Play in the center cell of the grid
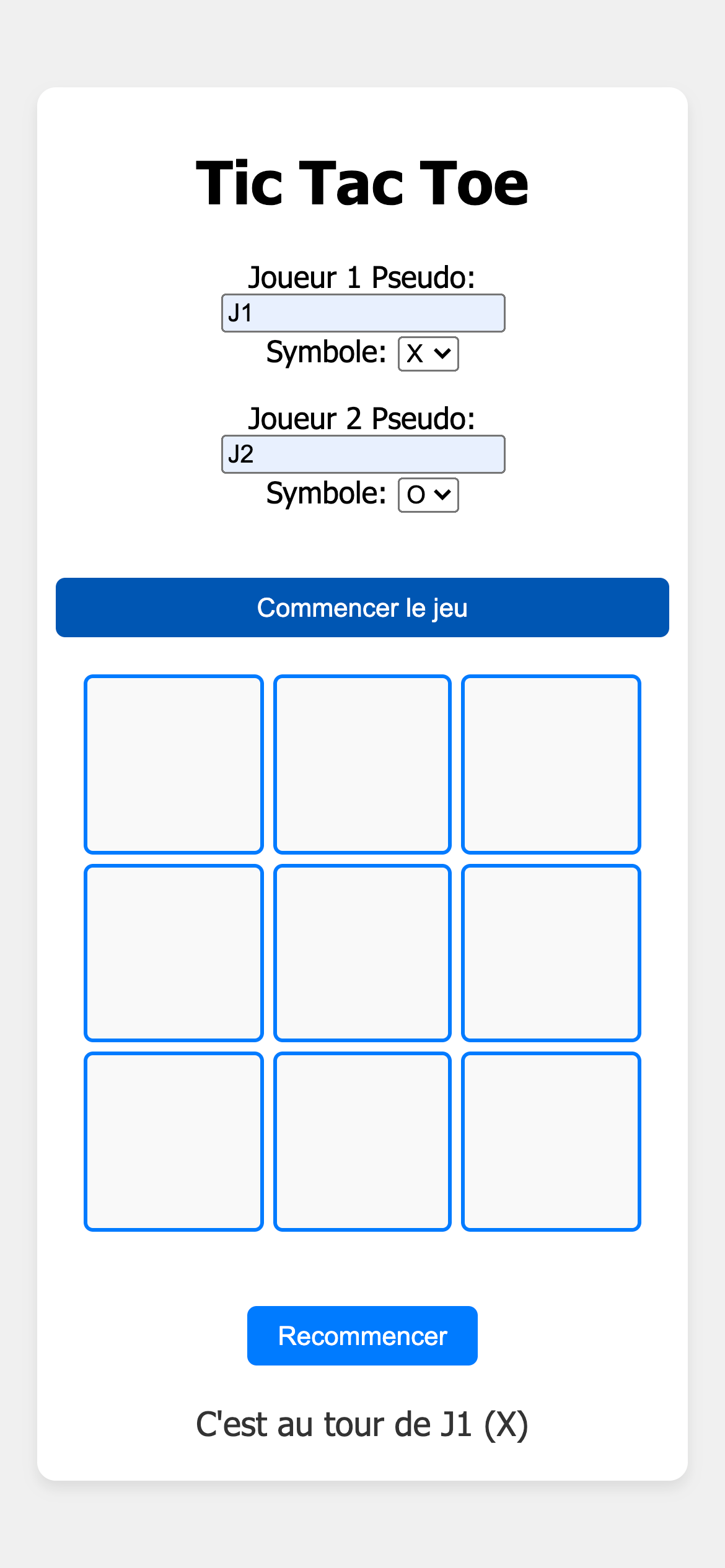This screenshot has height=1568, width=725. [362, 953]
